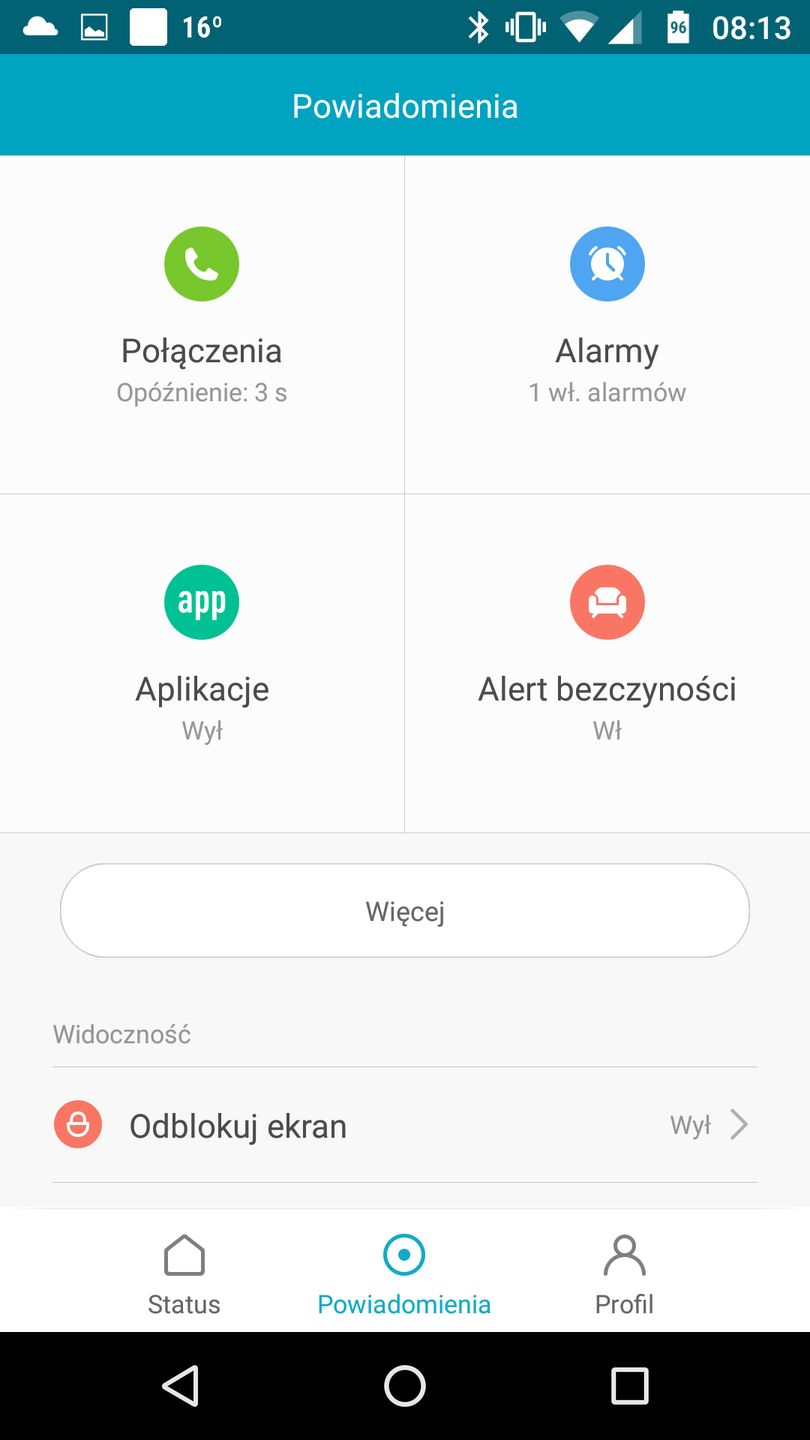The height and width of the screenshot is (1440, 810).
Task: Open Połączenia to change delay
Action: point(201,323)
